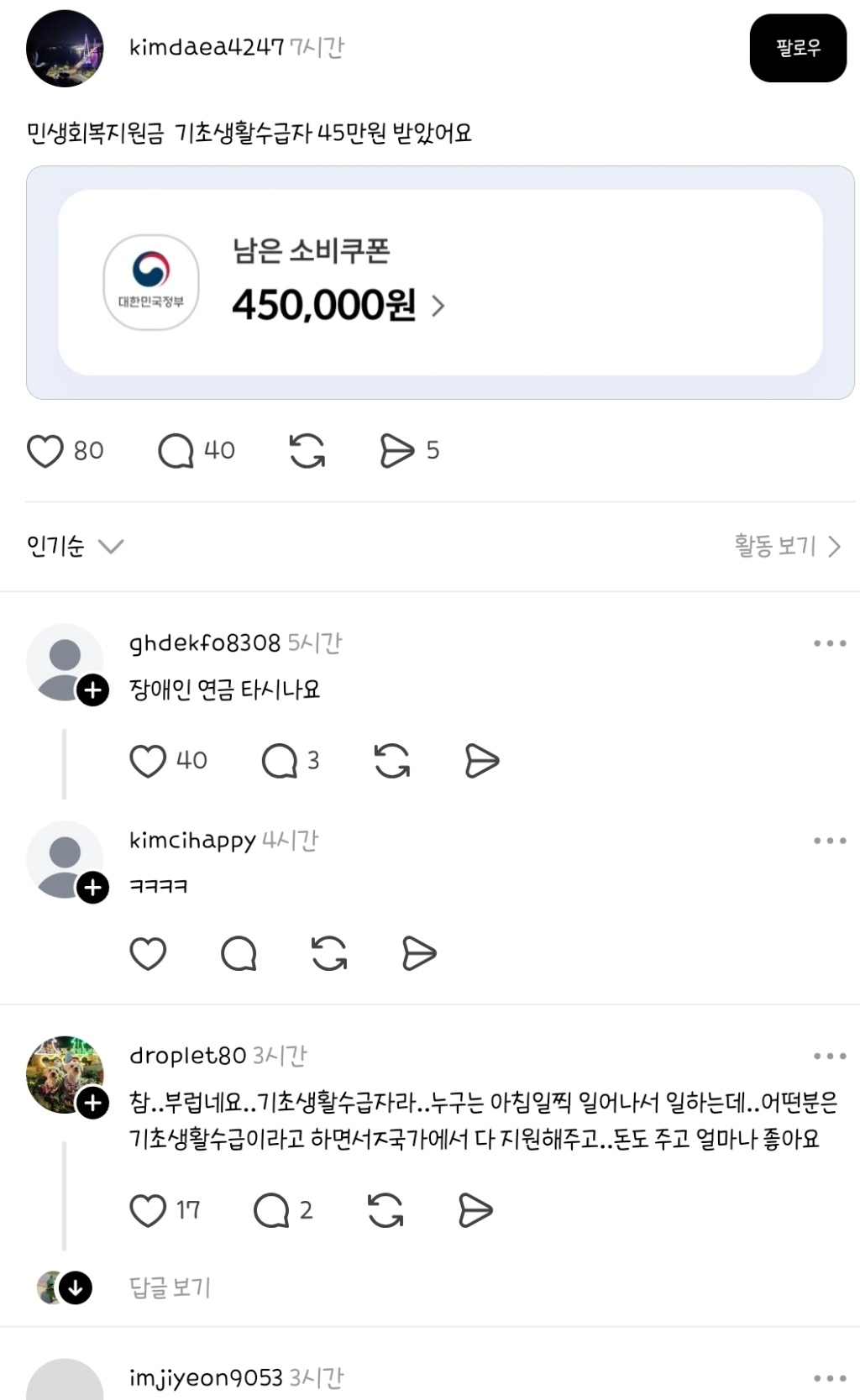Share droplet80's comment with send icon
This screenshot has width=860, height=1400.
click(x=475, y=1211)
